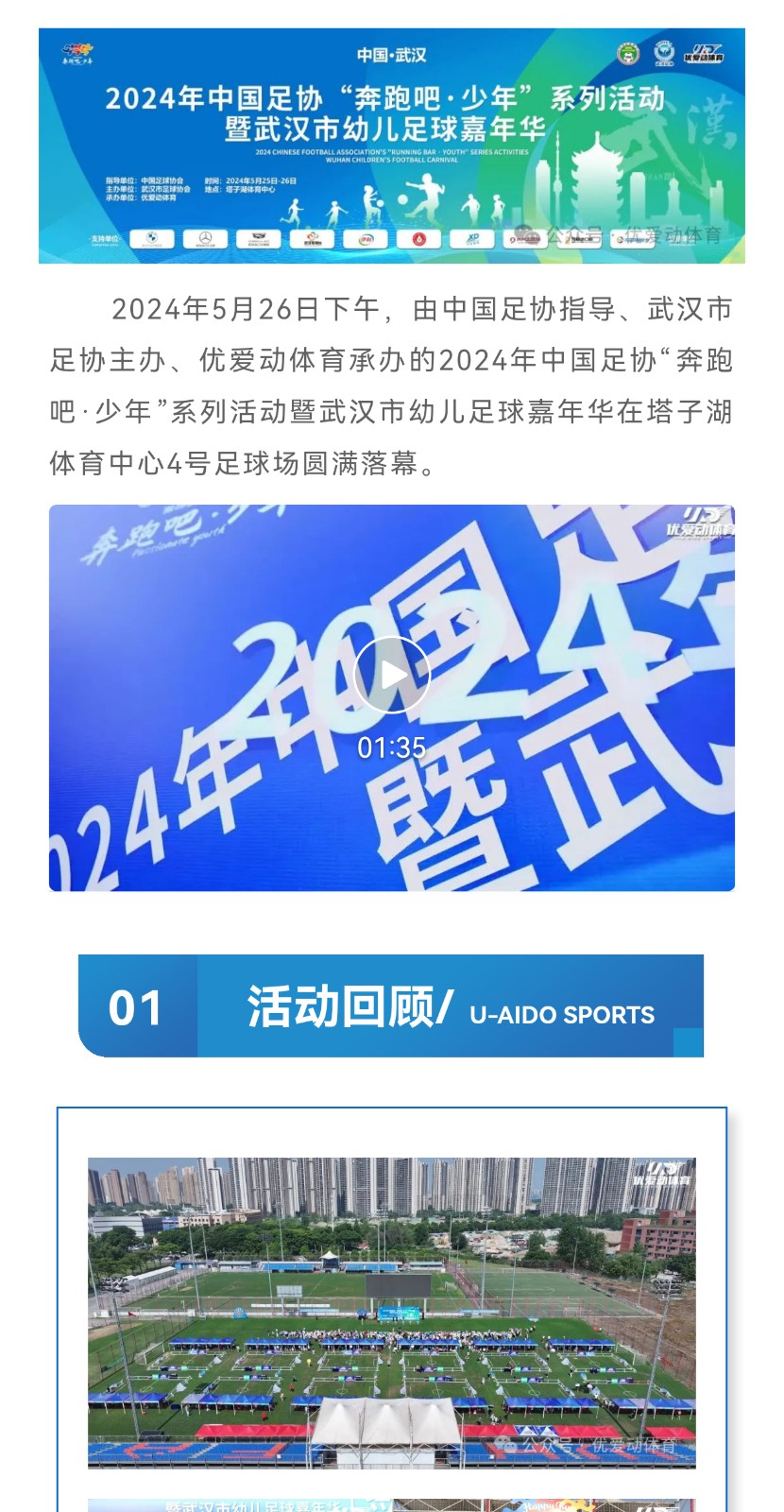Open the event banner image at the top
784x1512 pixels.
point(391,146)
